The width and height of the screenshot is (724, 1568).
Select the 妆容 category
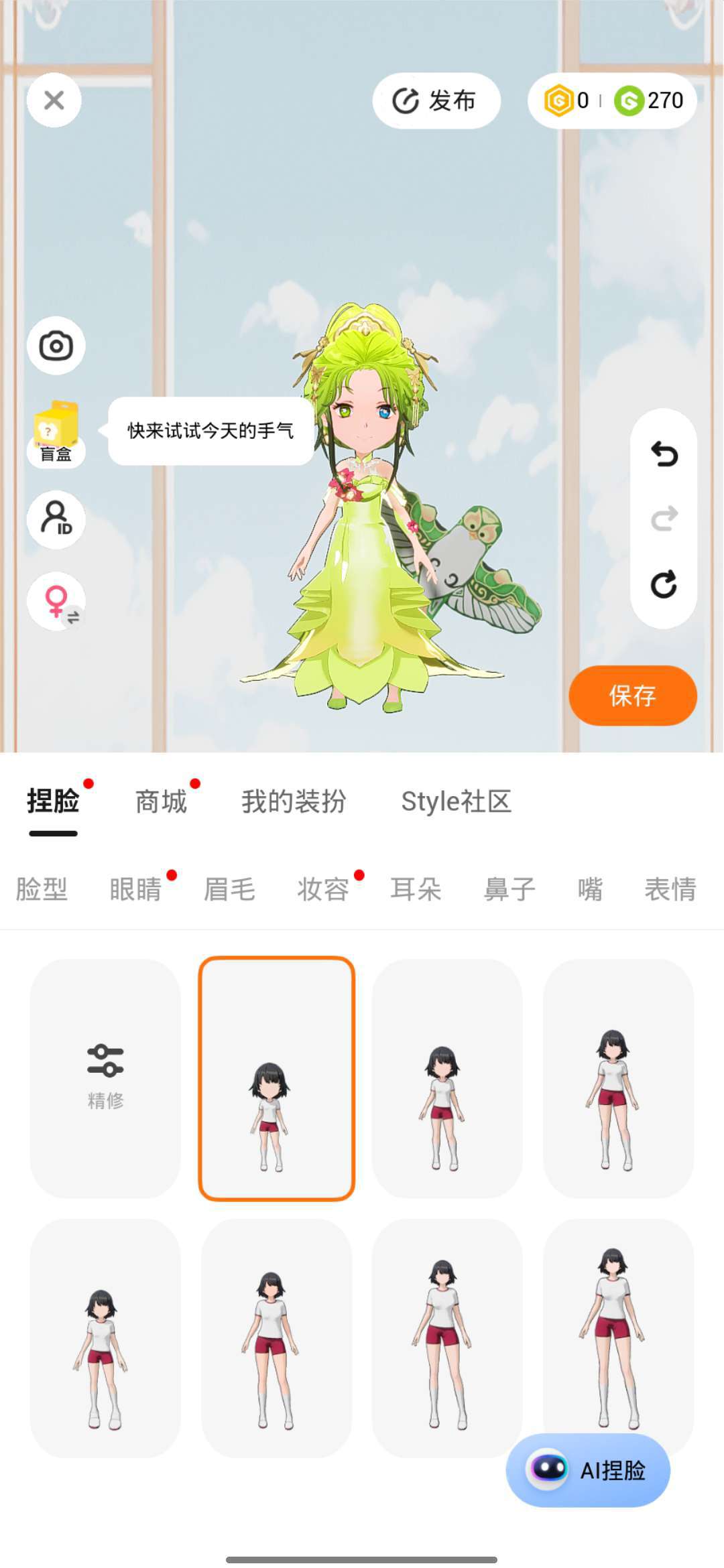323,889
